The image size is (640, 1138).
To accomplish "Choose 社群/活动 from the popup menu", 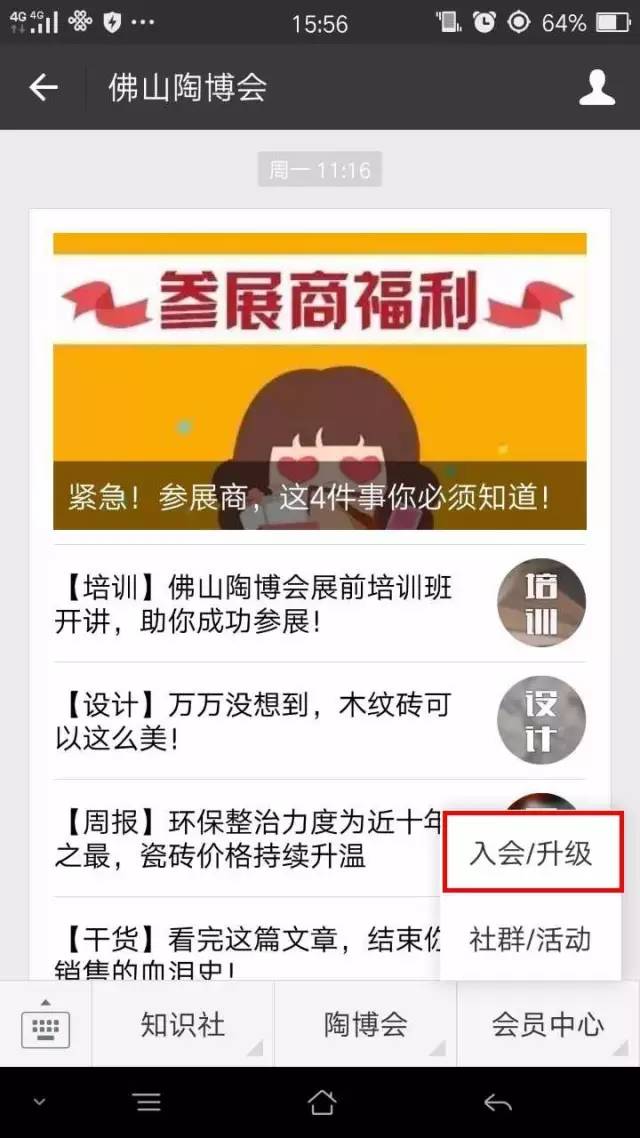I will coord(531,939).
